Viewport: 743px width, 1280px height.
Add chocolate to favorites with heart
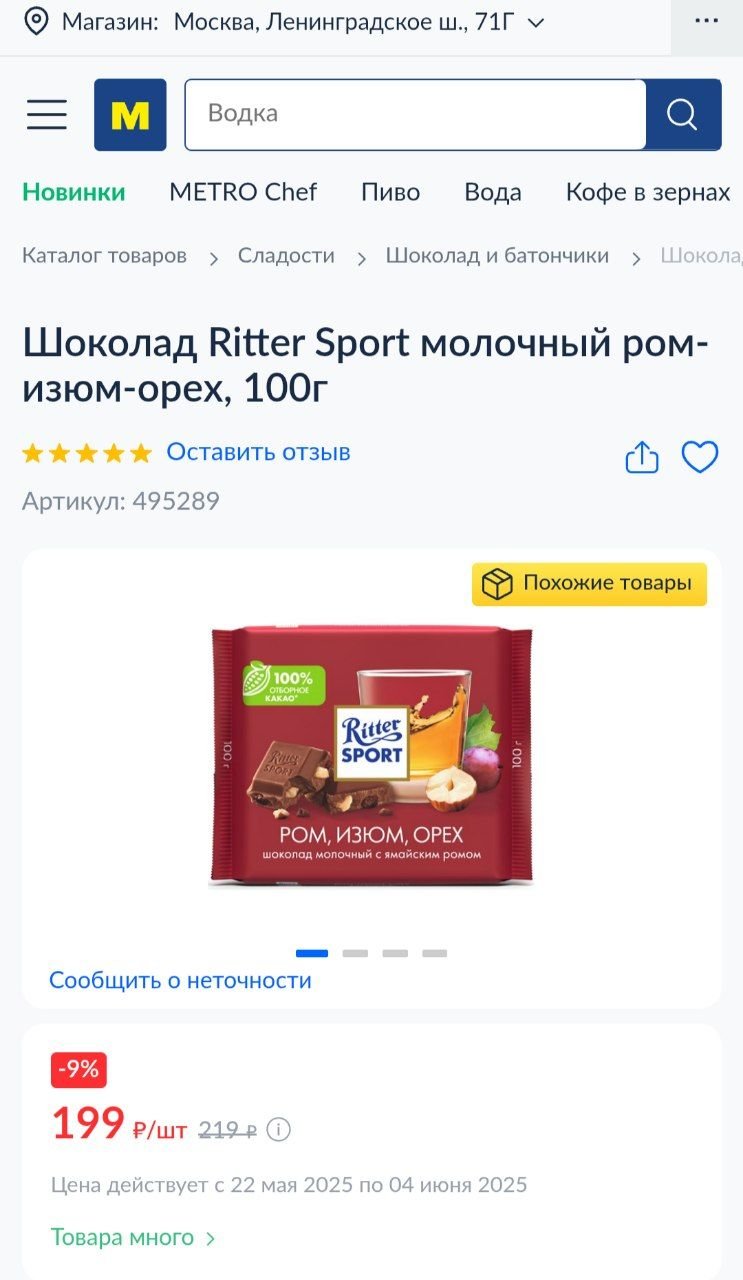(700, 457)
